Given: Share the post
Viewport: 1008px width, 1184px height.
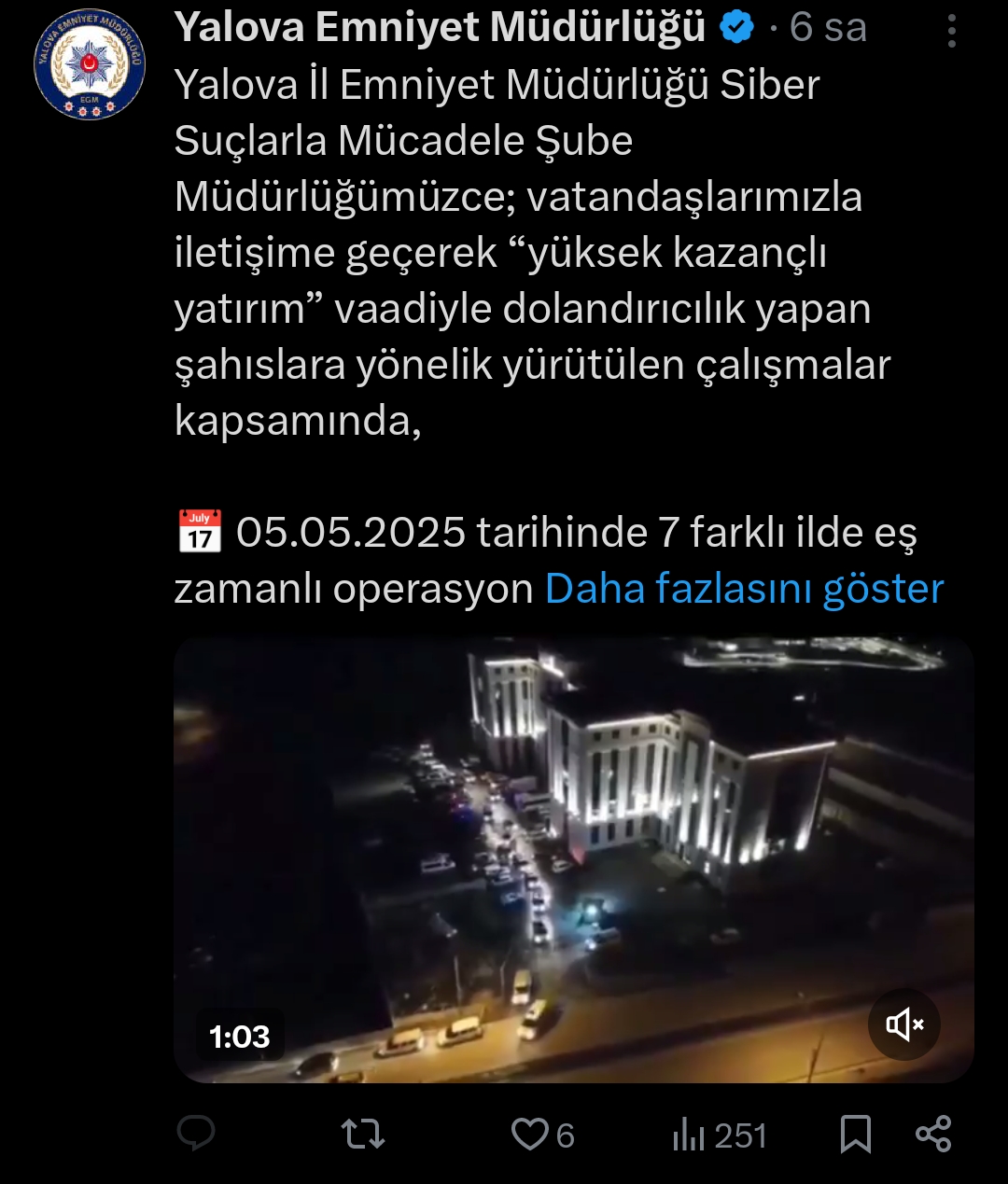Looking at the screenshot, I should 932,1134.
